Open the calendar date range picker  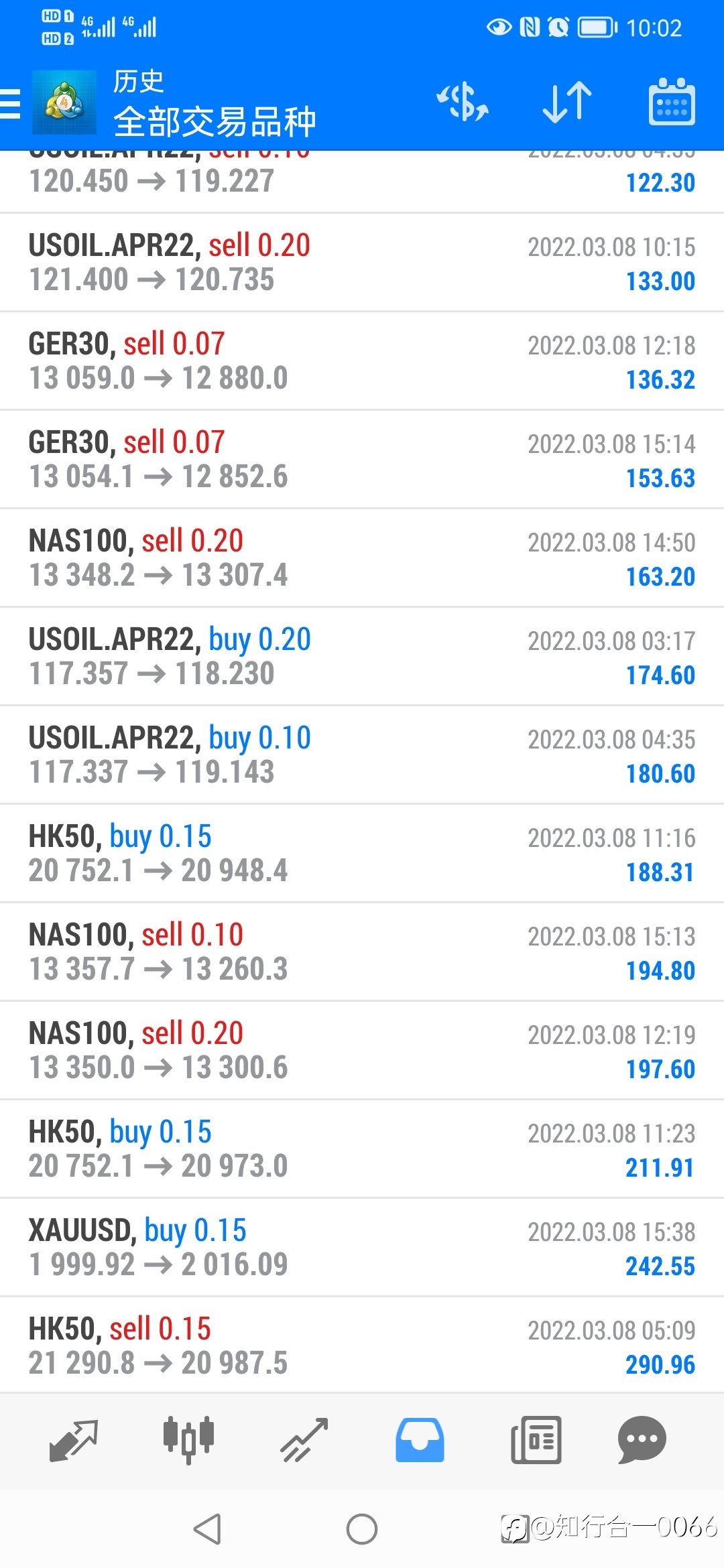tap(672, 102)
